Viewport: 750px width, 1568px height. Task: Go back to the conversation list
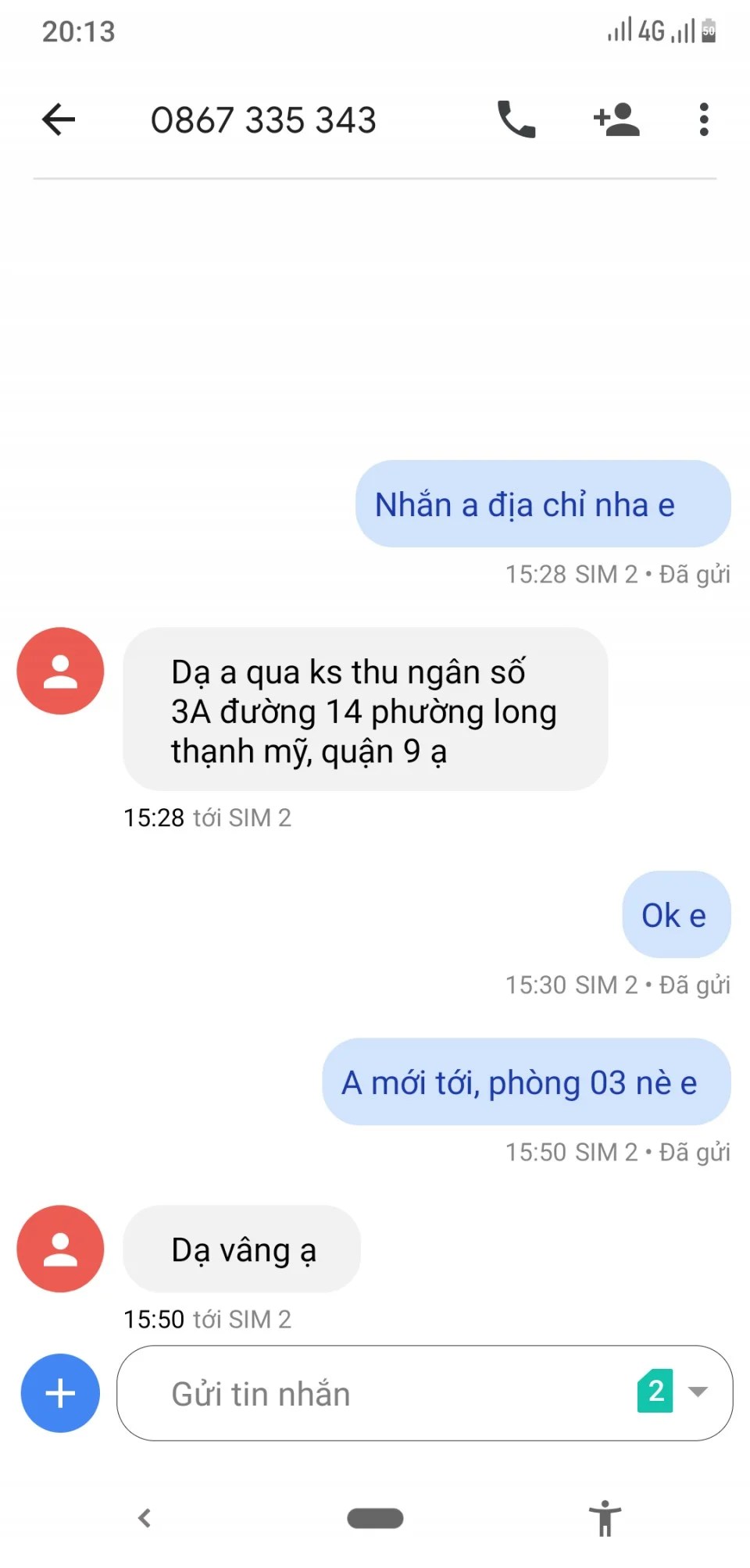point(59,119)
